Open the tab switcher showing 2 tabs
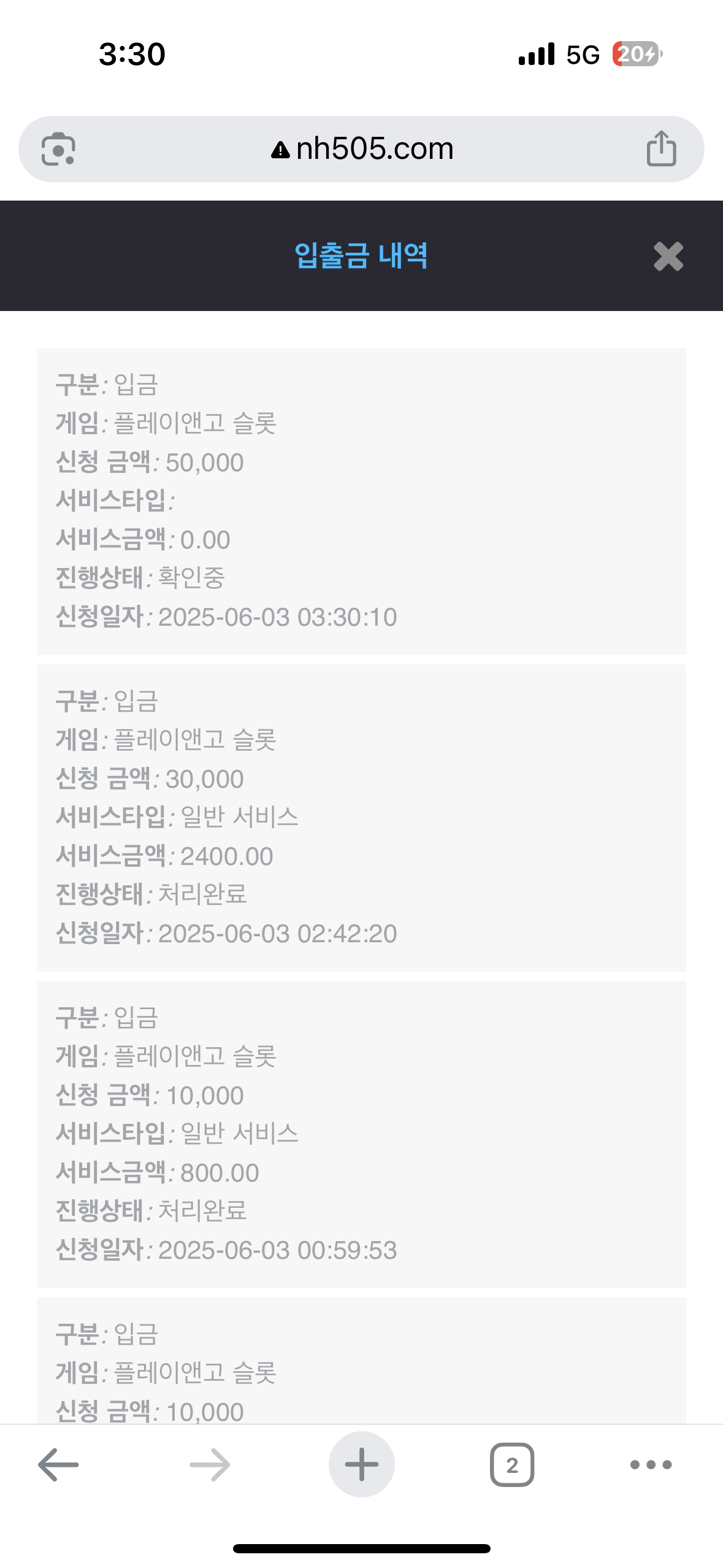The image size is (723, 1568). 512,1465
